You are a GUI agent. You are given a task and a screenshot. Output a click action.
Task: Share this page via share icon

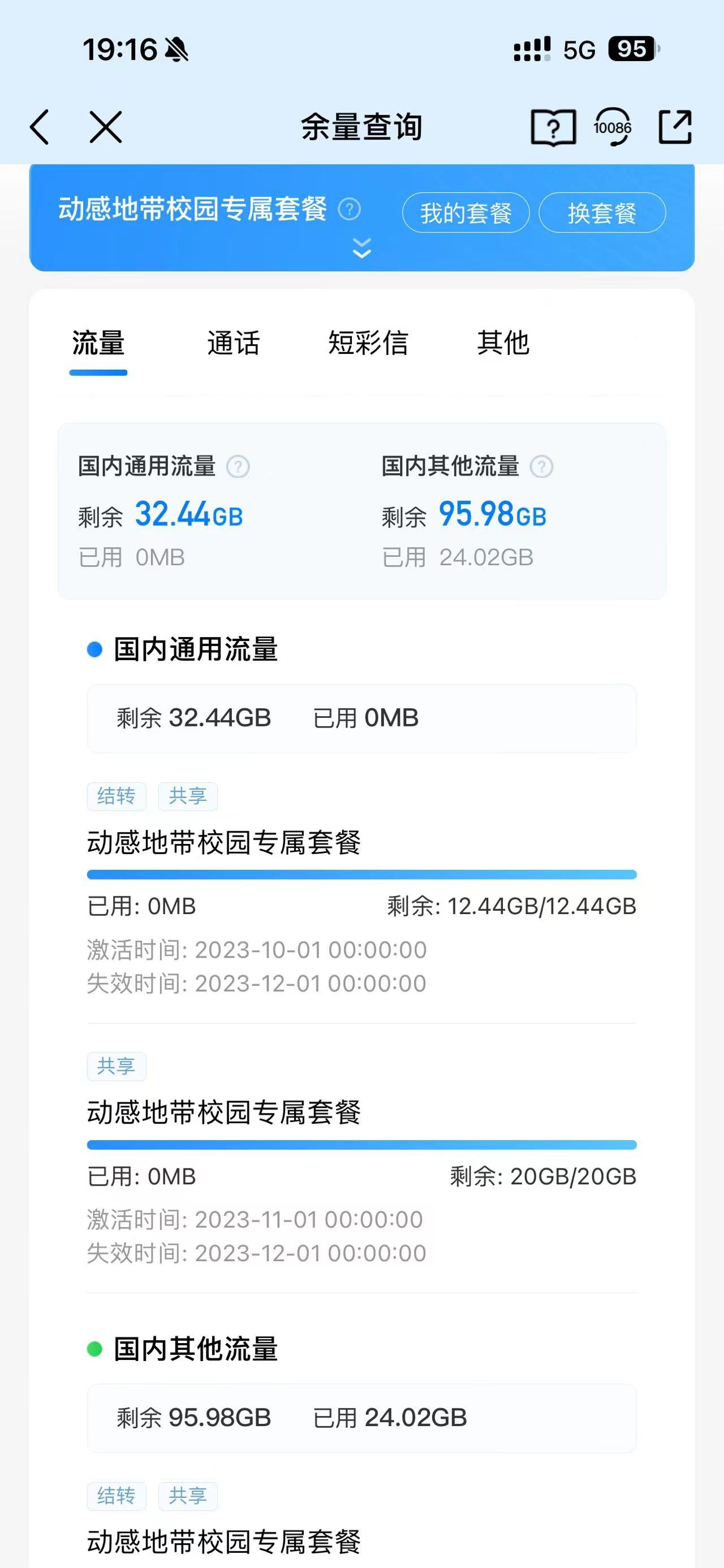coord(675,127)
